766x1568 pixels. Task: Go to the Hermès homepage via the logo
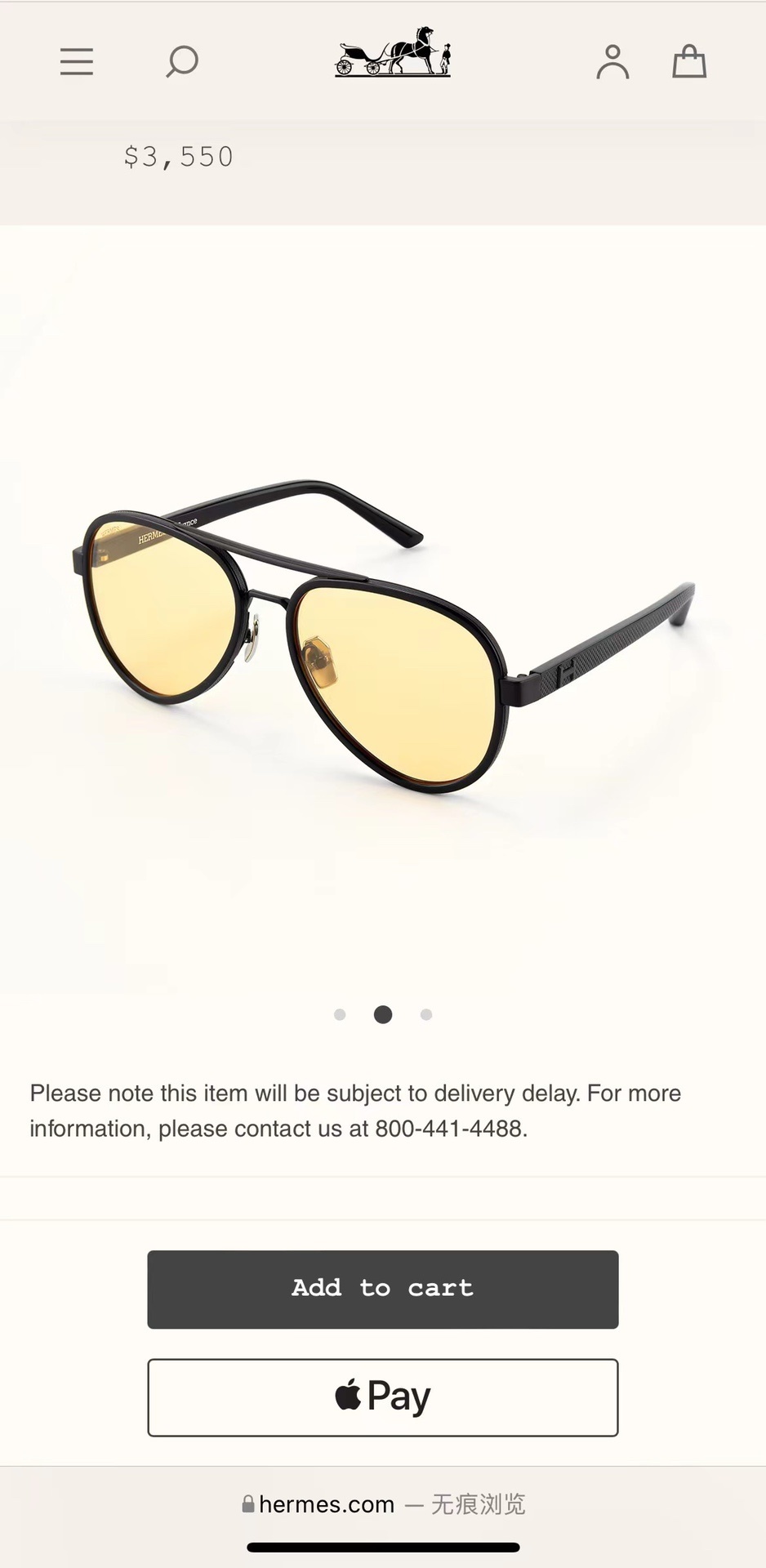393,51
